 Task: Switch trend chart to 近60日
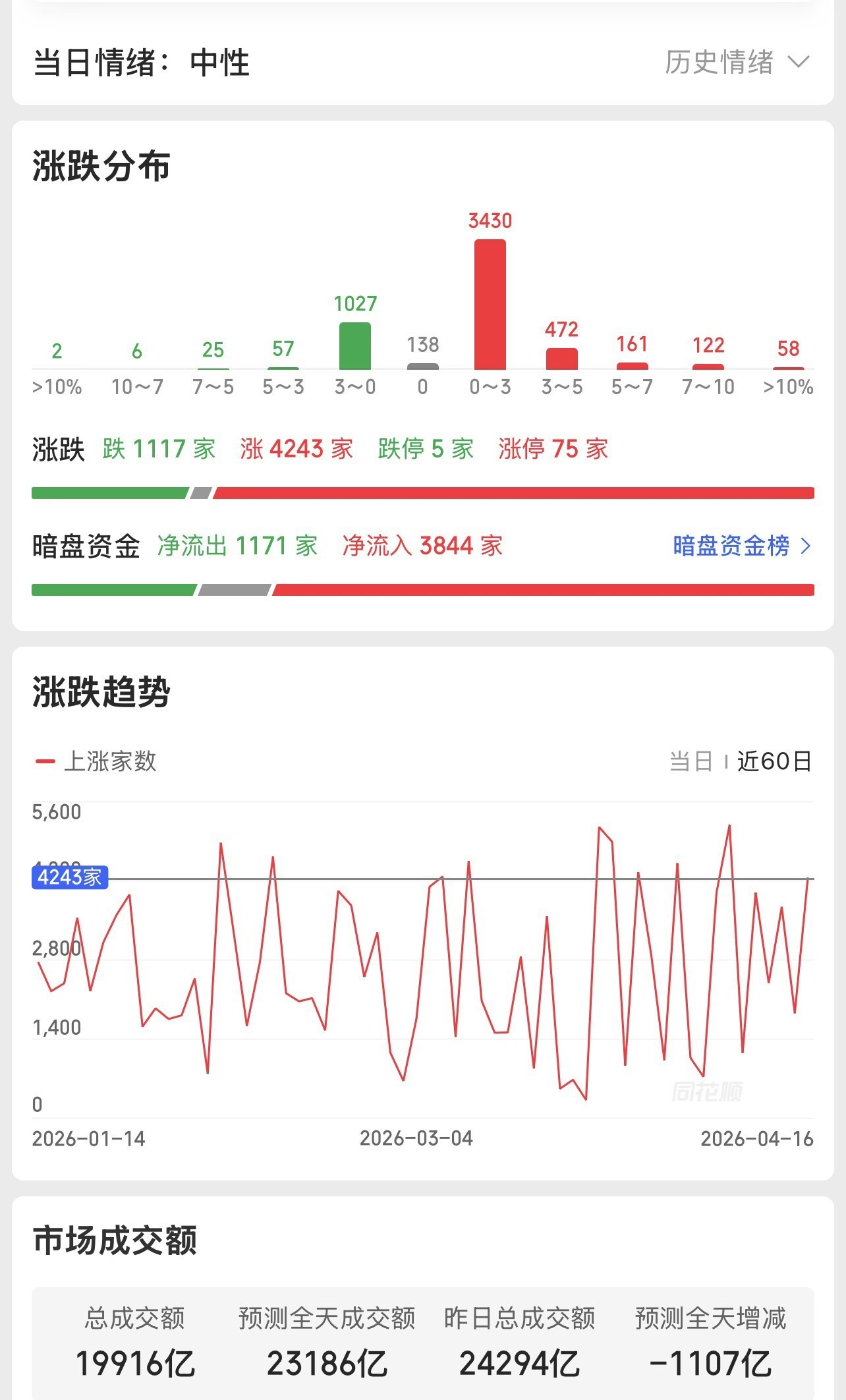(774, 761)
